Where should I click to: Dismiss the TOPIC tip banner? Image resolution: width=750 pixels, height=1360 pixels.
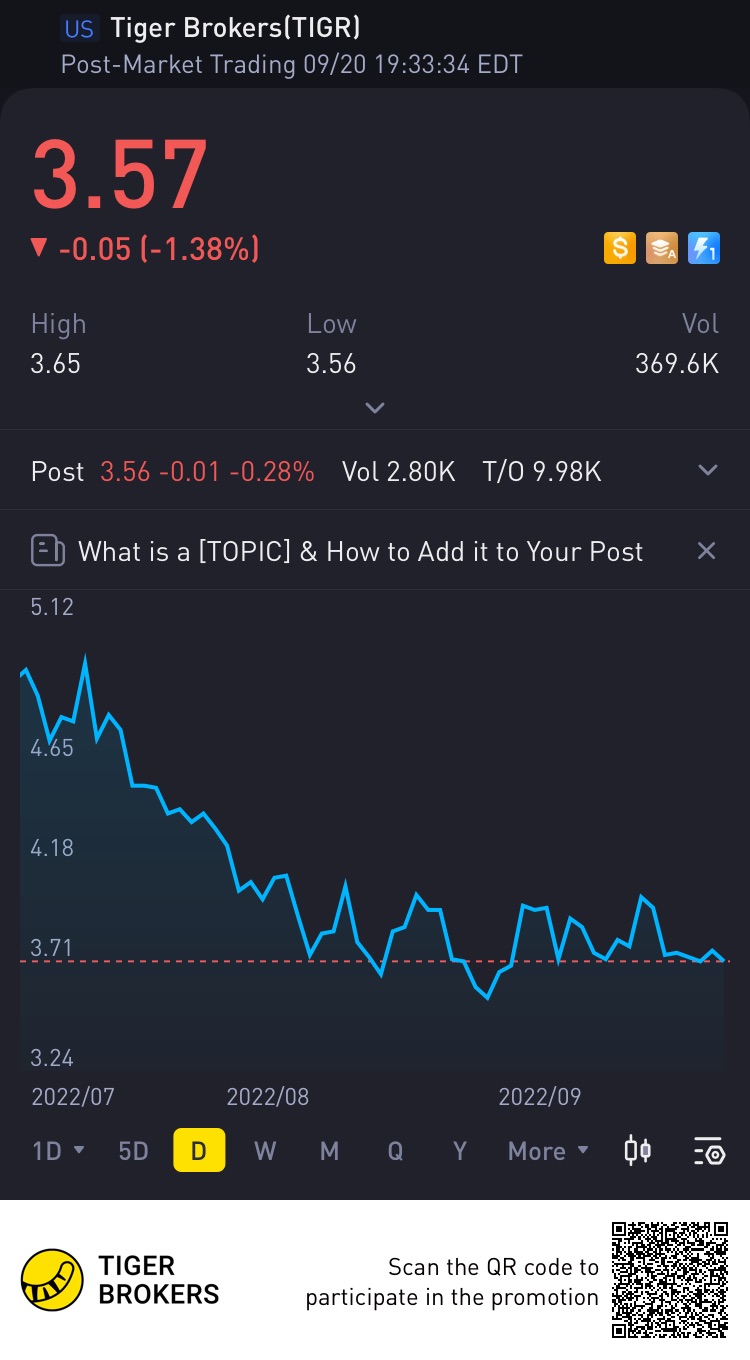tap(706, 550)
